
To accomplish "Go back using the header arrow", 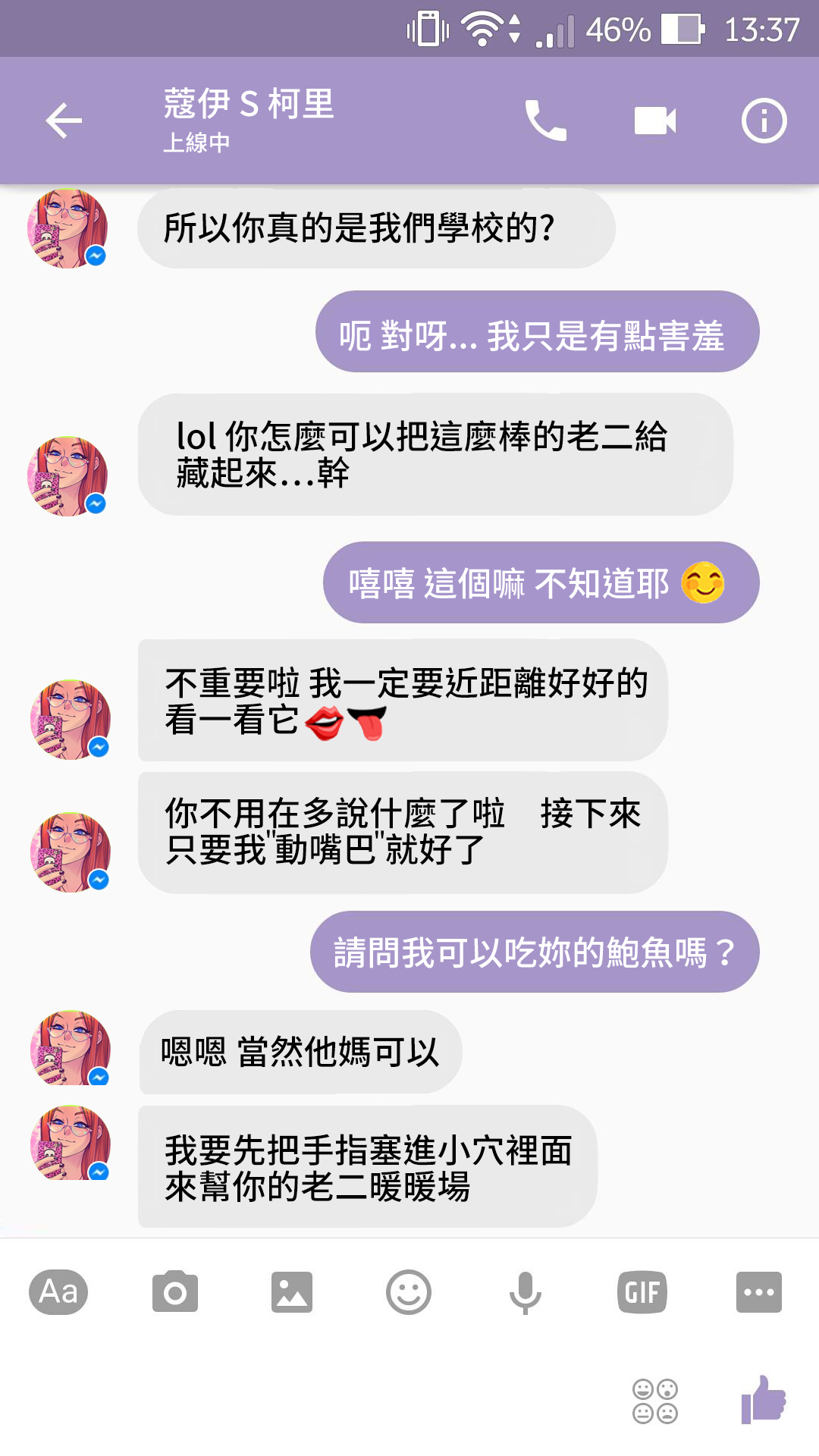I will 64,121.
